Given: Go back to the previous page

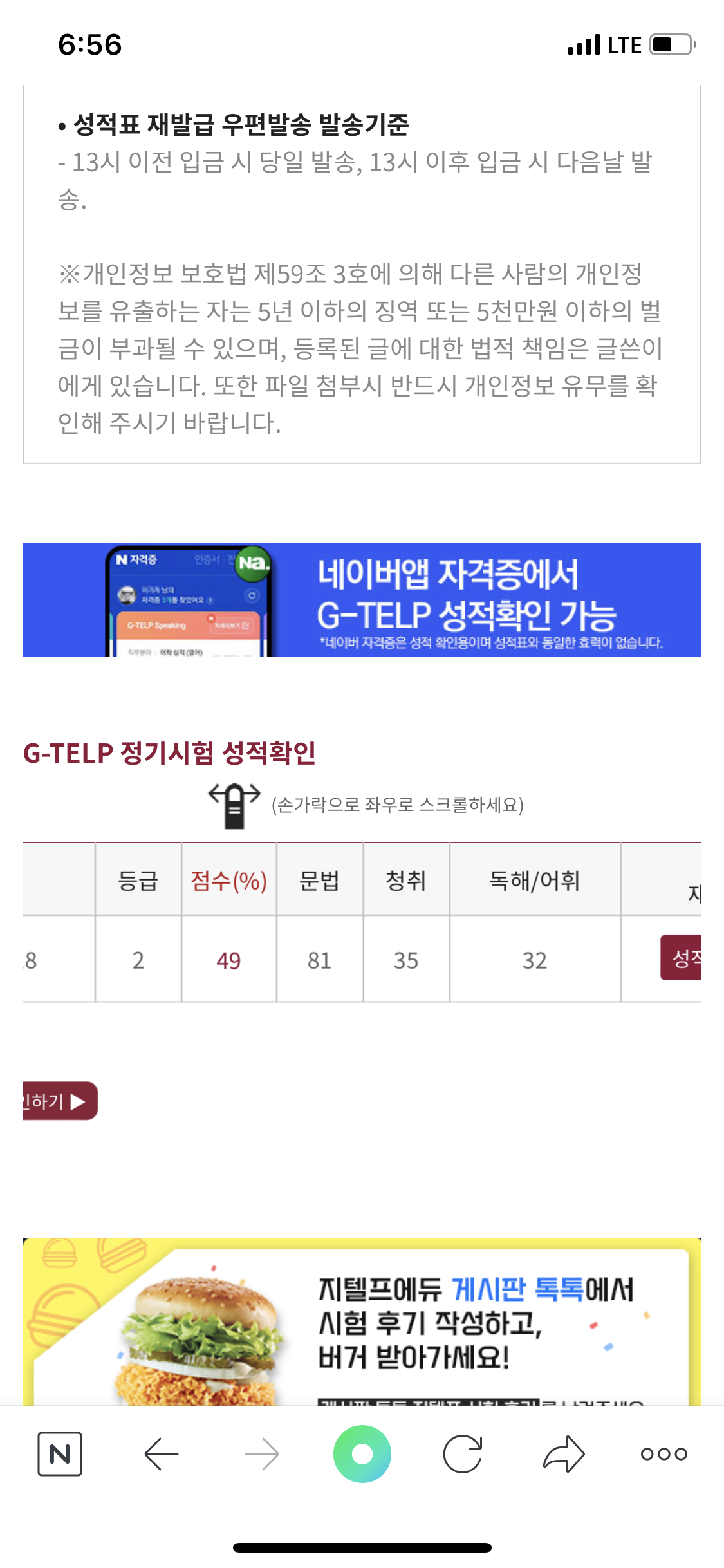Looking at the screenshot, I should pyautogui.click(x=161, y=1453).
